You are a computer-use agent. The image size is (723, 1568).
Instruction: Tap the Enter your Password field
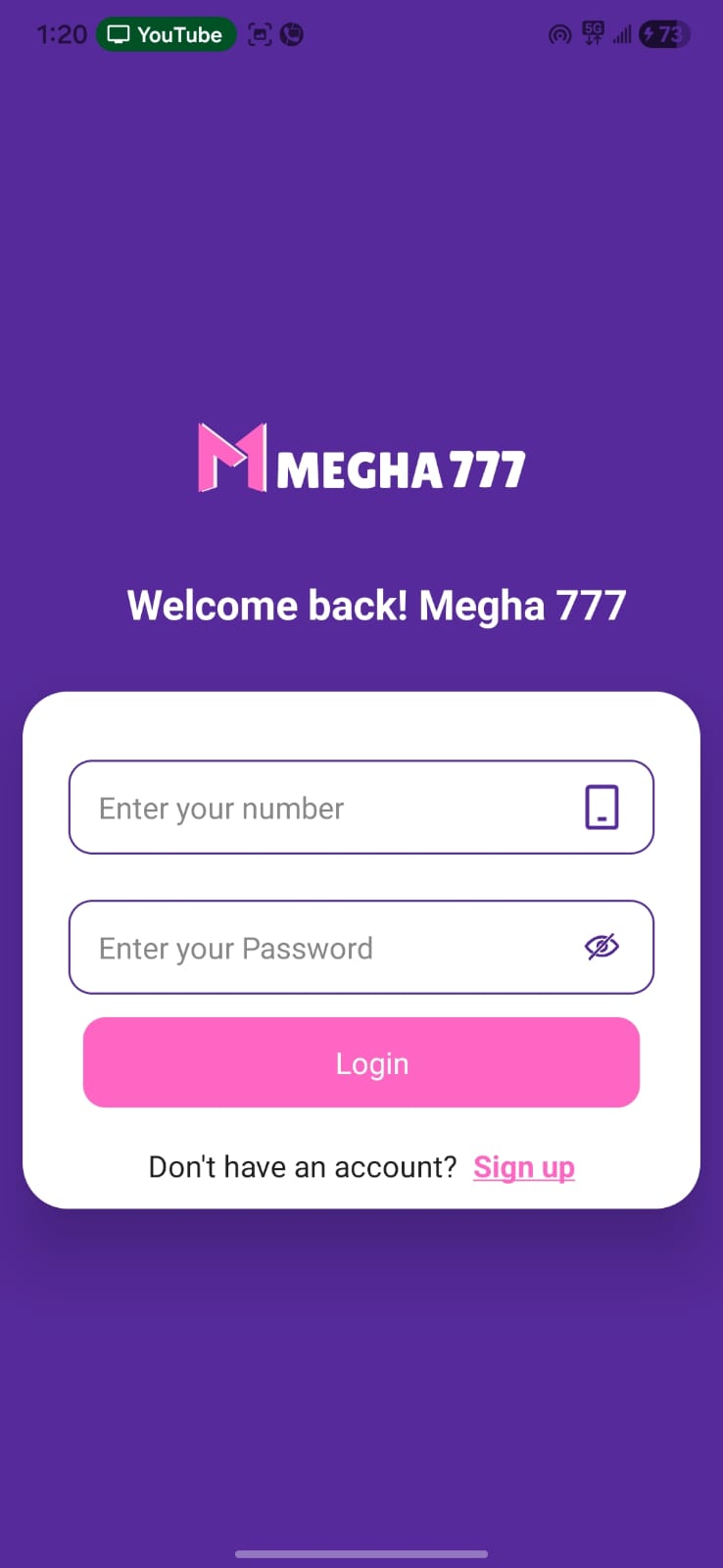pos(323,948)
